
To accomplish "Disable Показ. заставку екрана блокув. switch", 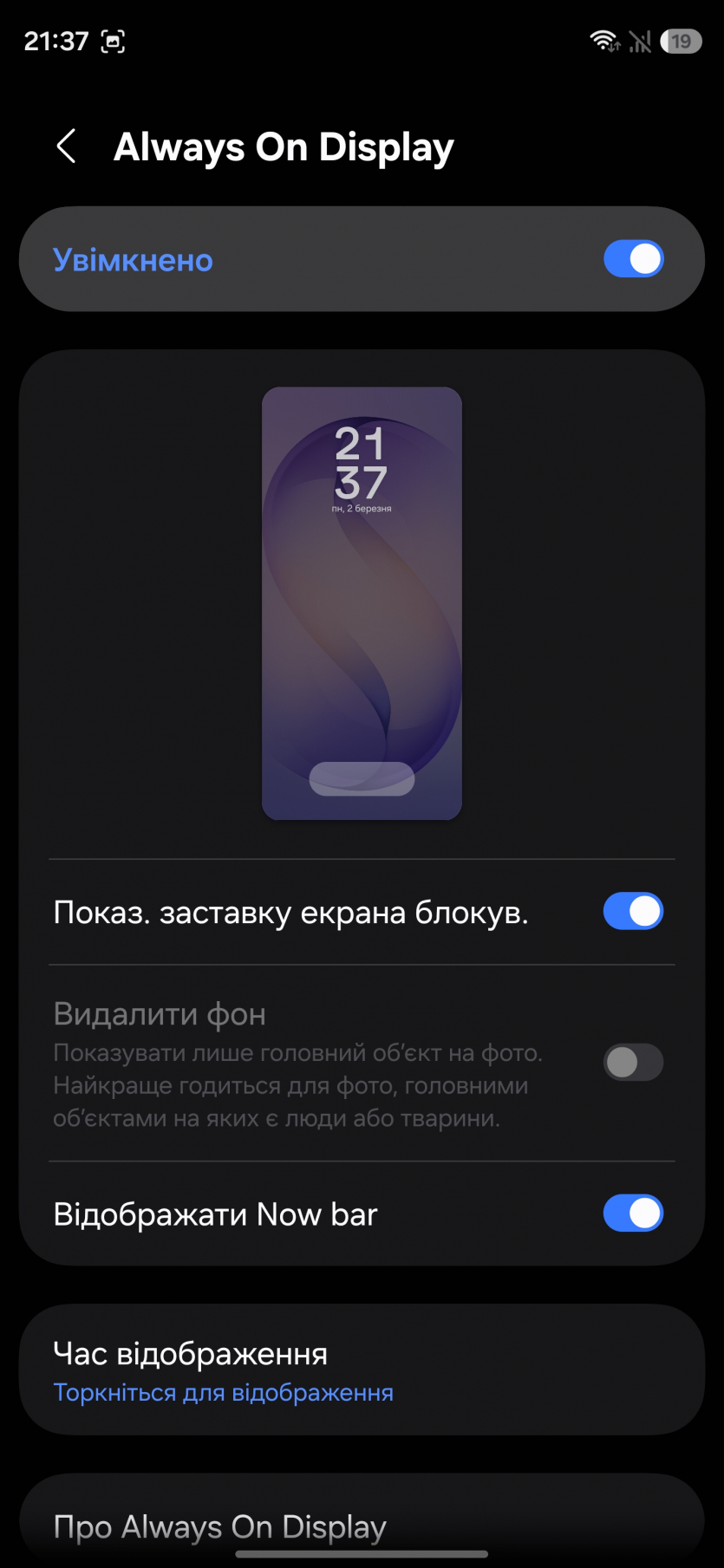I will [633, 912].
